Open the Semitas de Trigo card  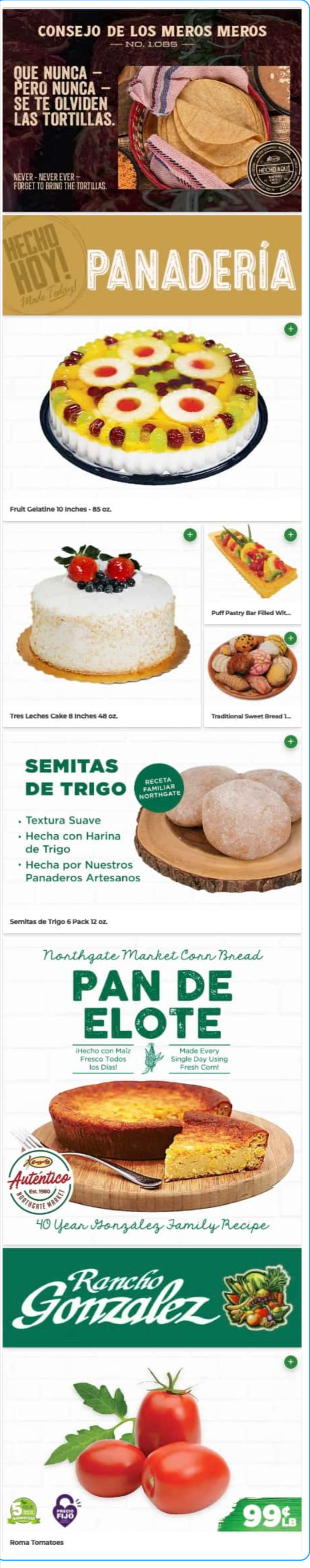pyautogui.click(x=152, y=834)
